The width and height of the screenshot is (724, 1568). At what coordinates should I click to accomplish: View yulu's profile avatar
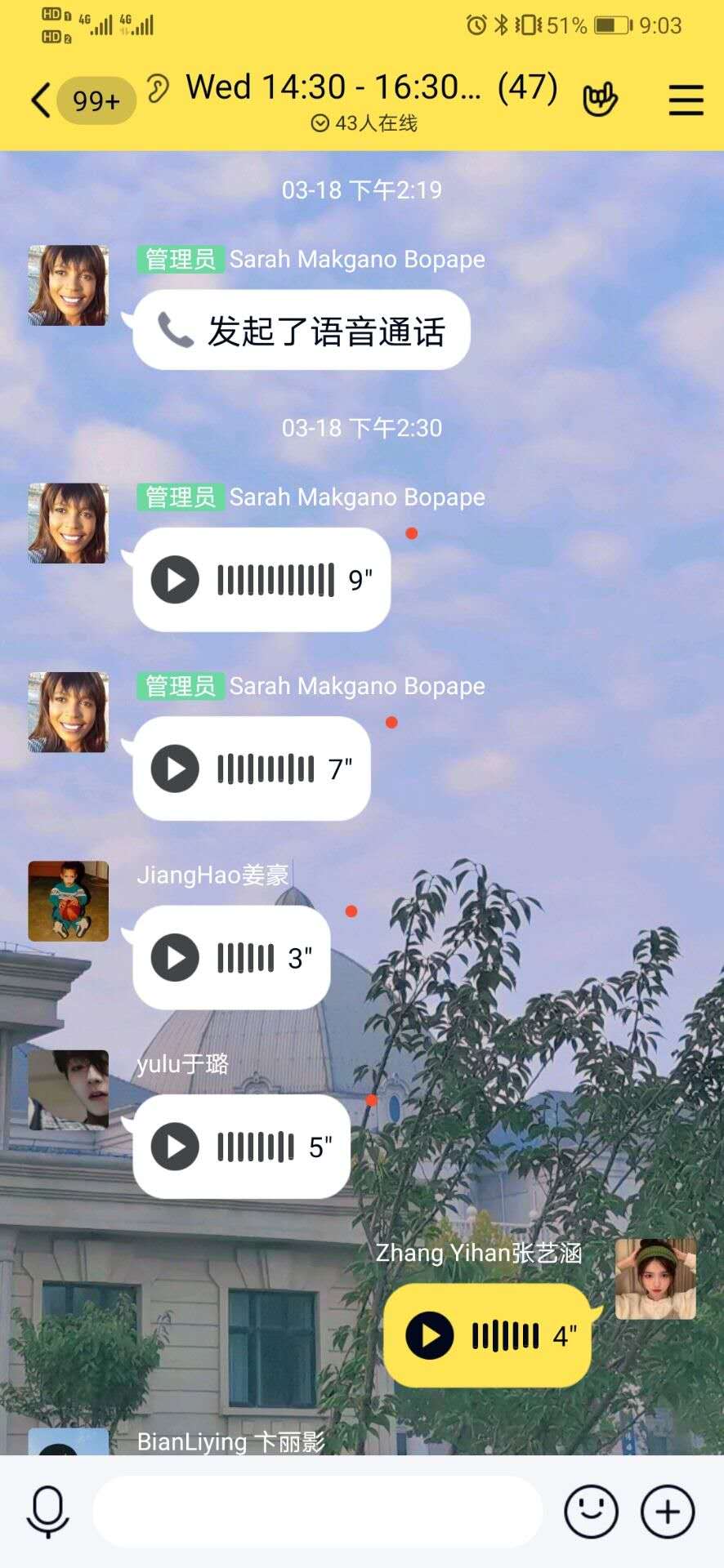(x=69, y=1089)
